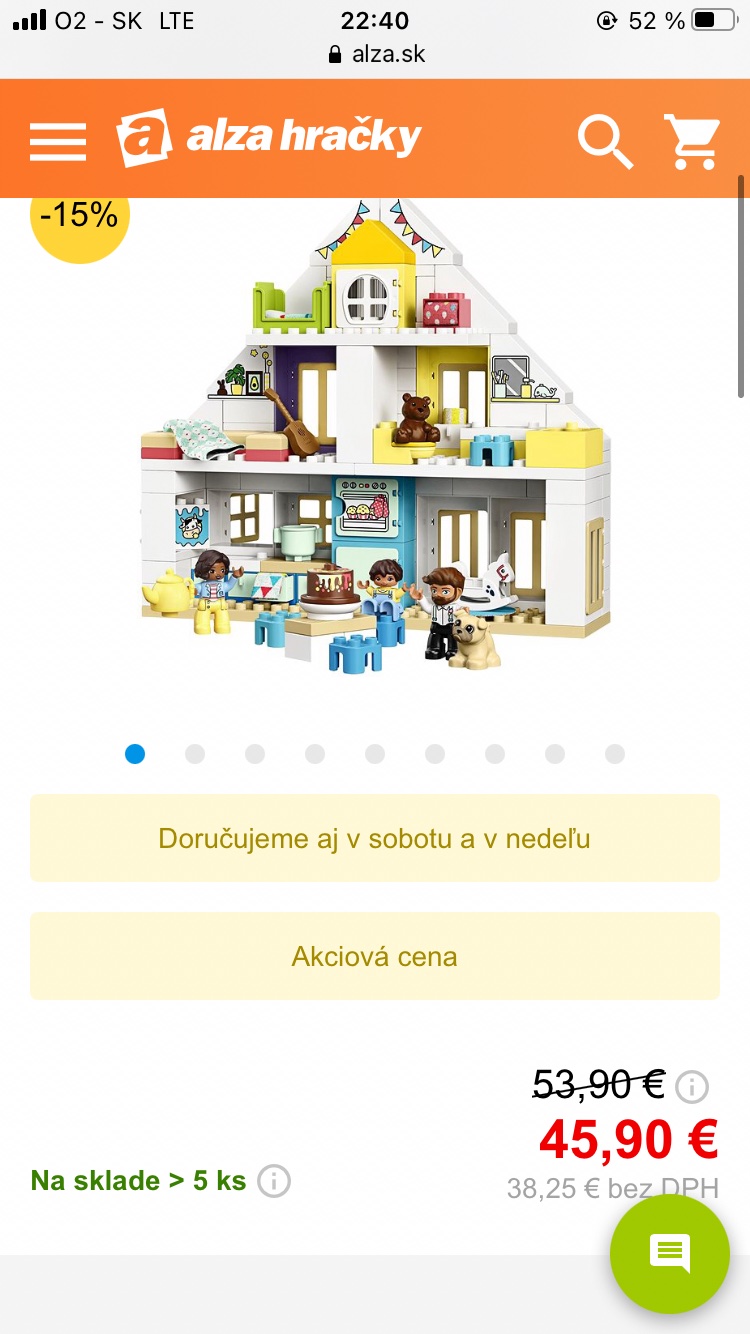This screenshot has height=1334, width=750.
Task: Open the shopping cart
Action: 692,141
